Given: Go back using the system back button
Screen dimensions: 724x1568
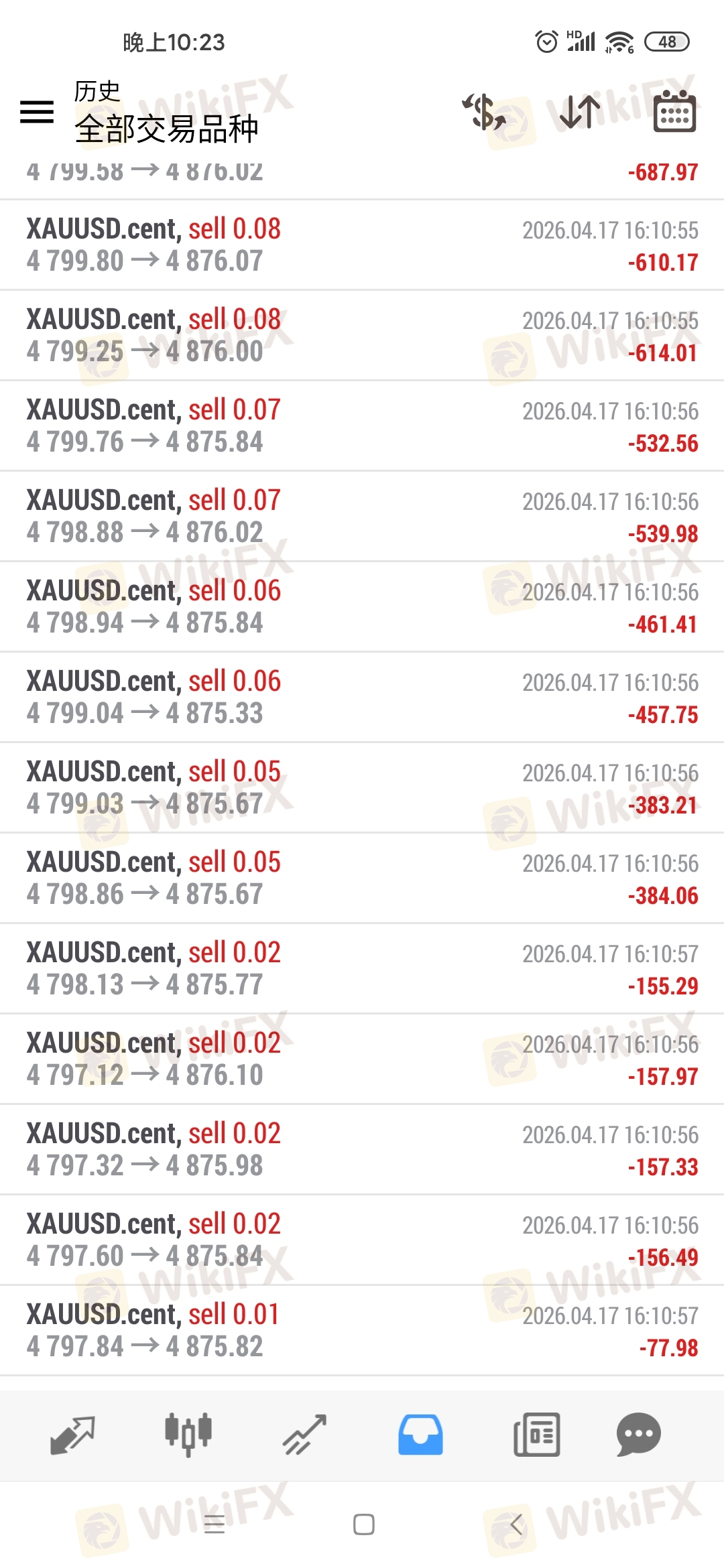Looking at the screenshot, I should click(x=516, y=1524).
